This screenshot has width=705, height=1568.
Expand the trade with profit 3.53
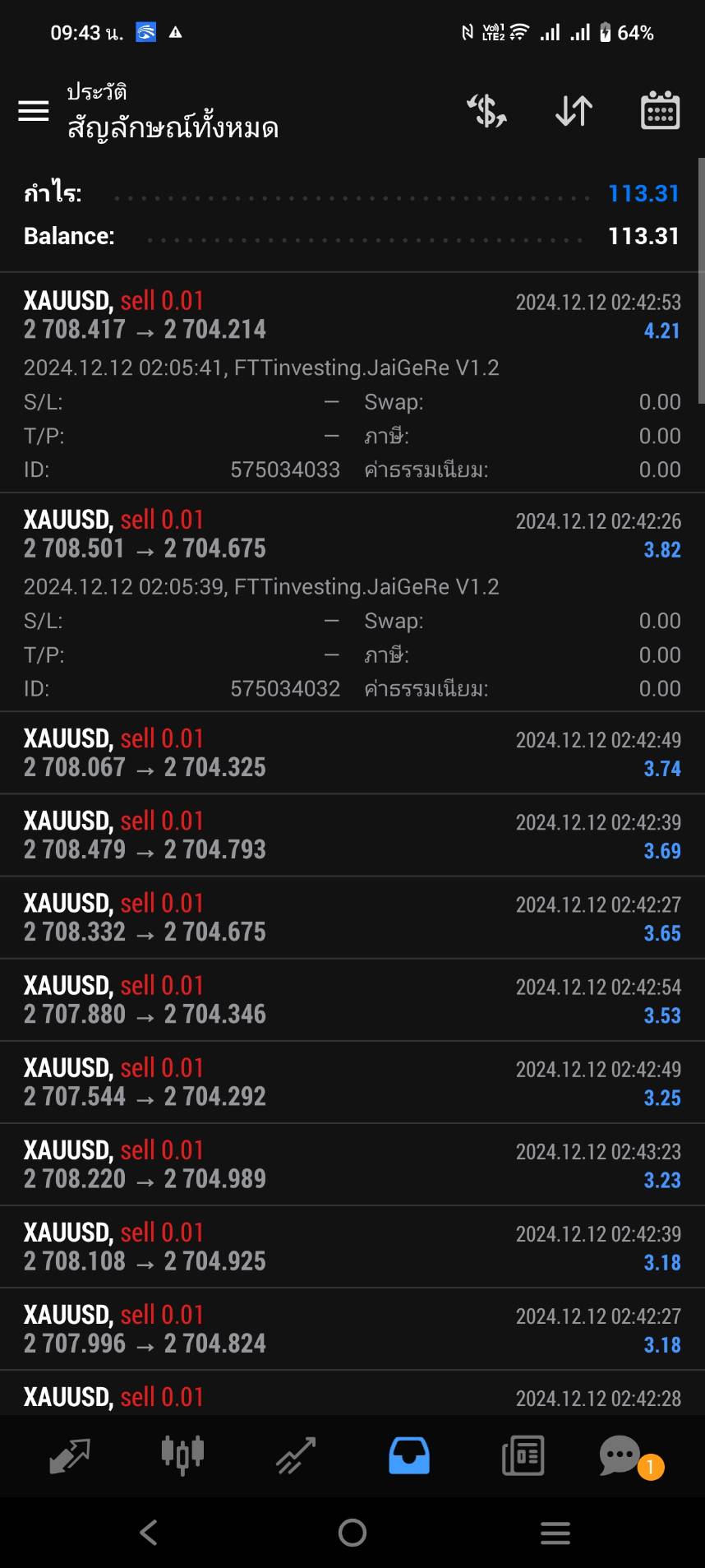click(x=352, y=999)
